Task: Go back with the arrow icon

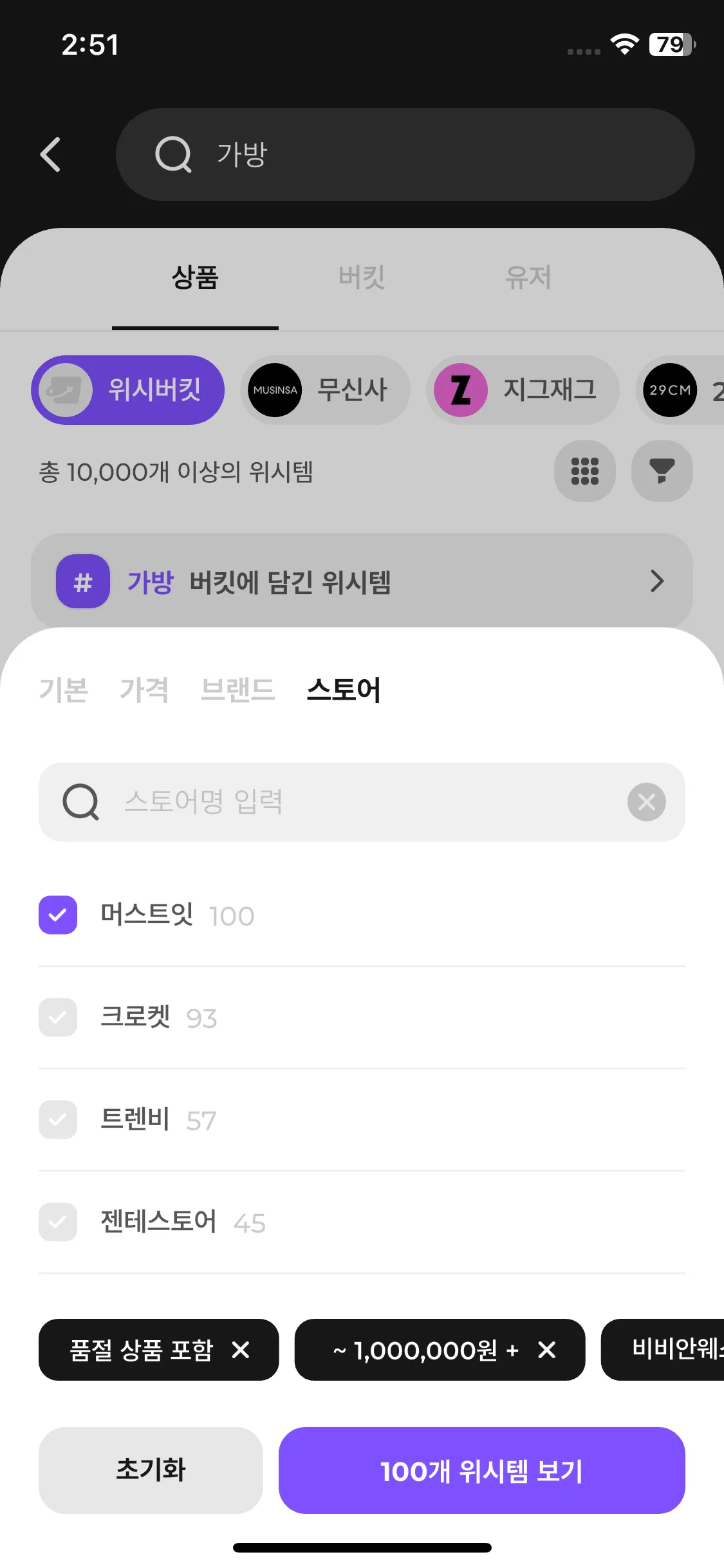Action: click(50, 154)
